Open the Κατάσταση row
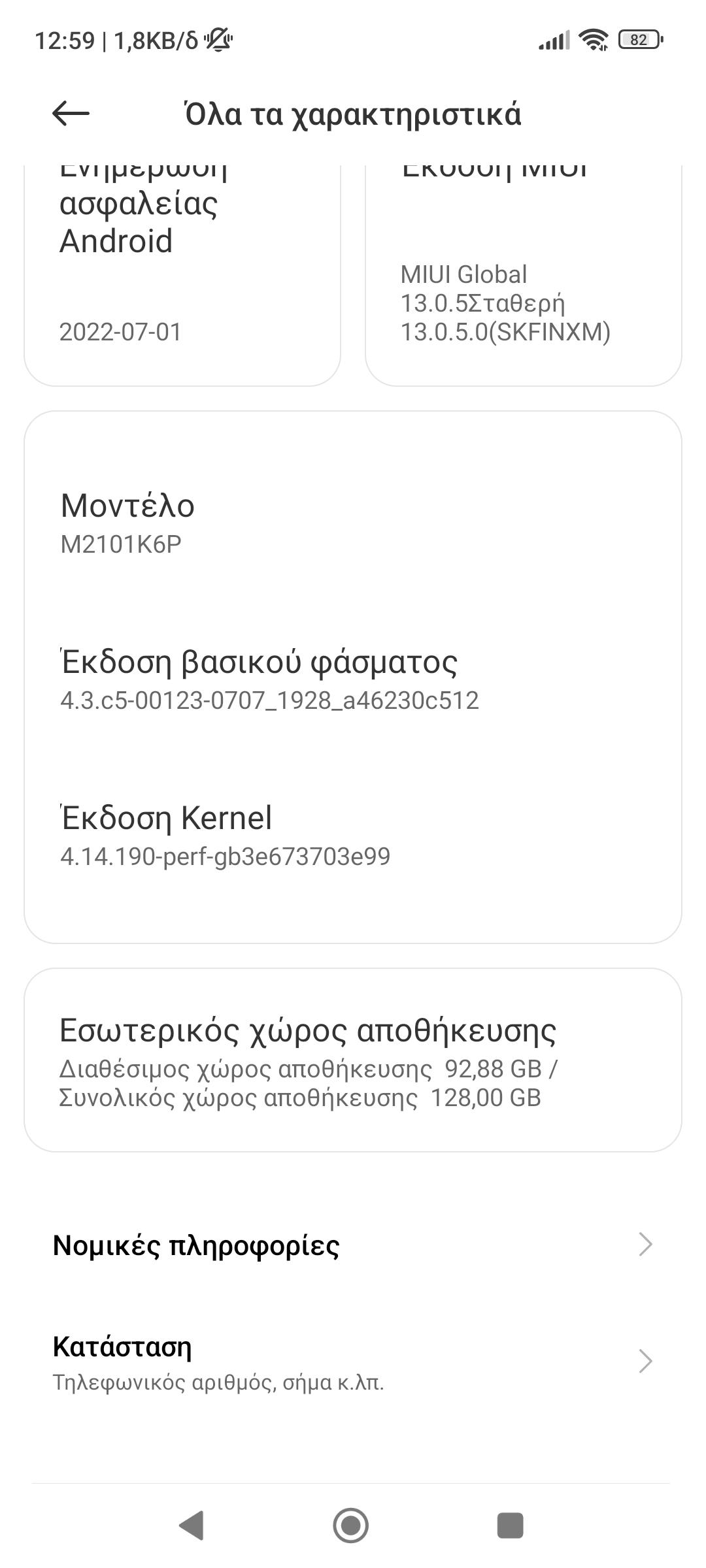 click(x=353, y=1363)
